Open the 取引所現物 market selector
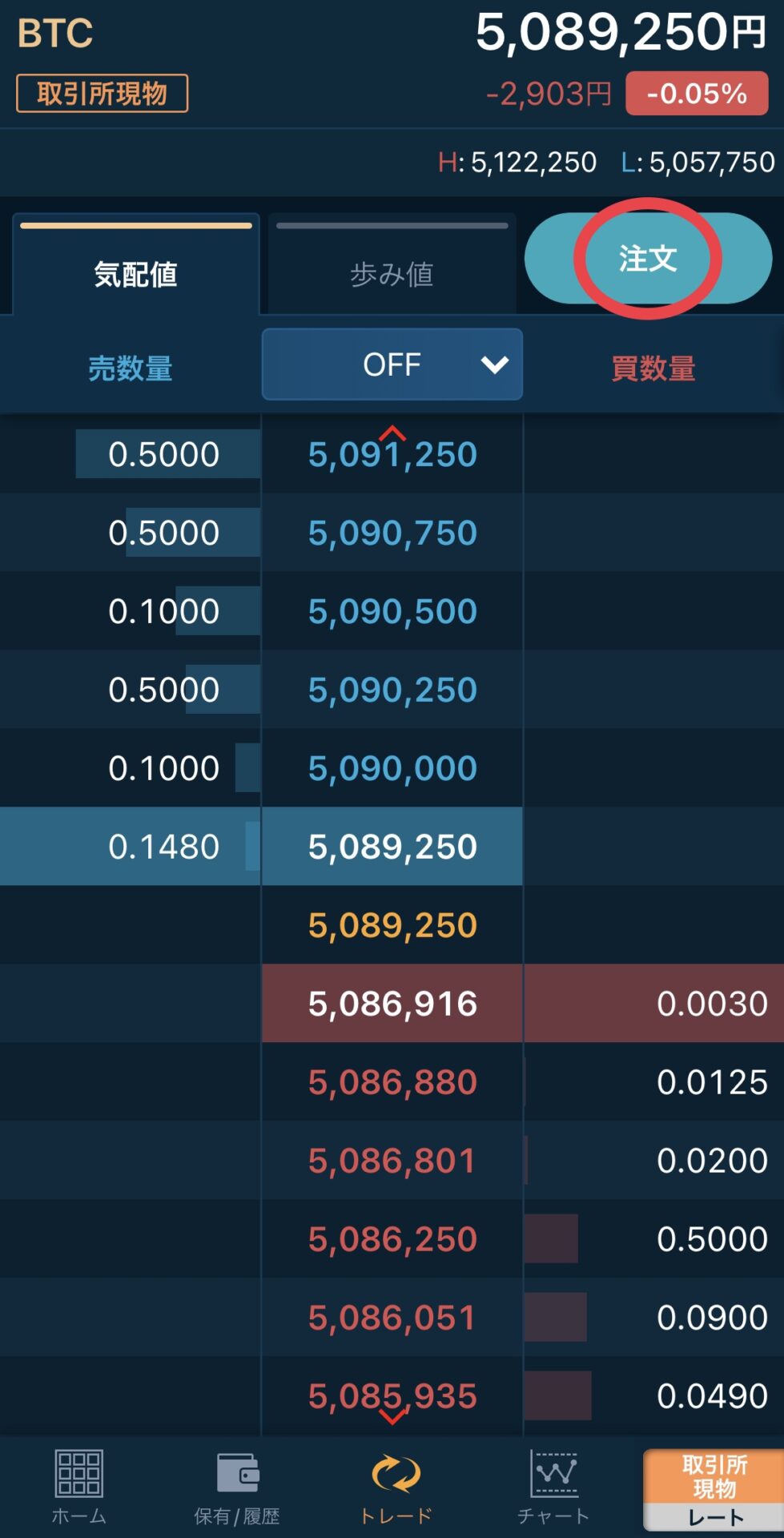This screenshot has height=1538, width=784. point(102,94)
